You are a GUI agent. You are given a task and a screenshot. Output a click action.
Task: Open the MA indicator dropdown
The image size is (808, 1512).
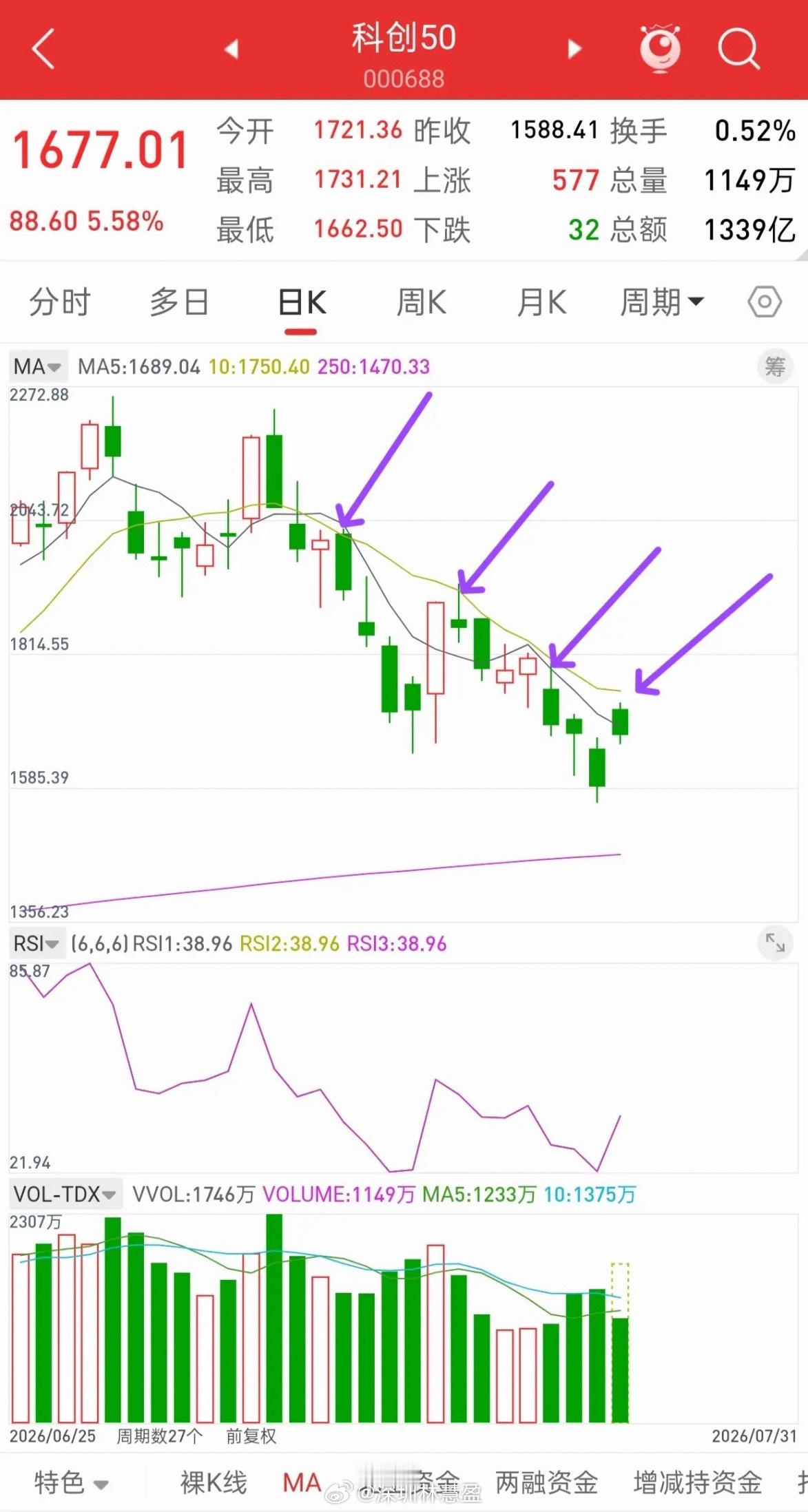pos(37,366)
